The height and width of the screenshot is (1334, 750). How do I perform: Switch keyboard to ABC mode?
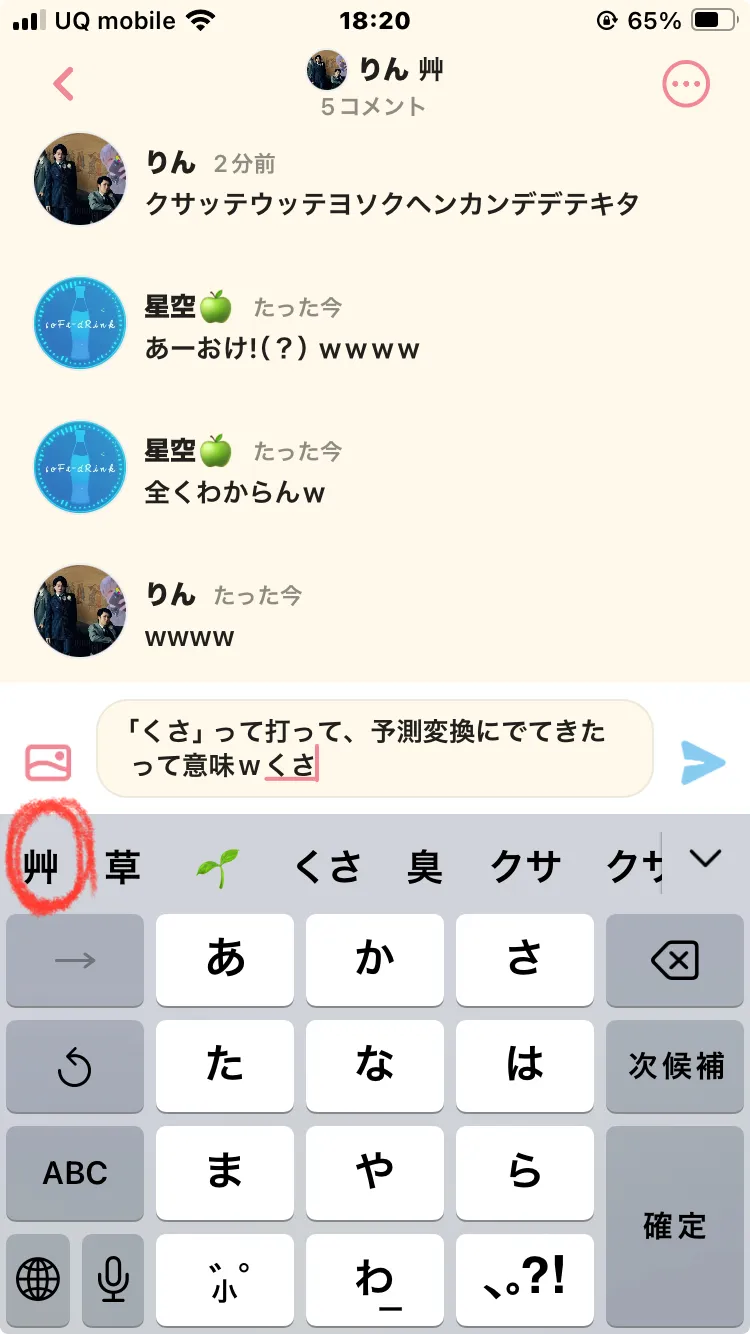click(75, 1172)
